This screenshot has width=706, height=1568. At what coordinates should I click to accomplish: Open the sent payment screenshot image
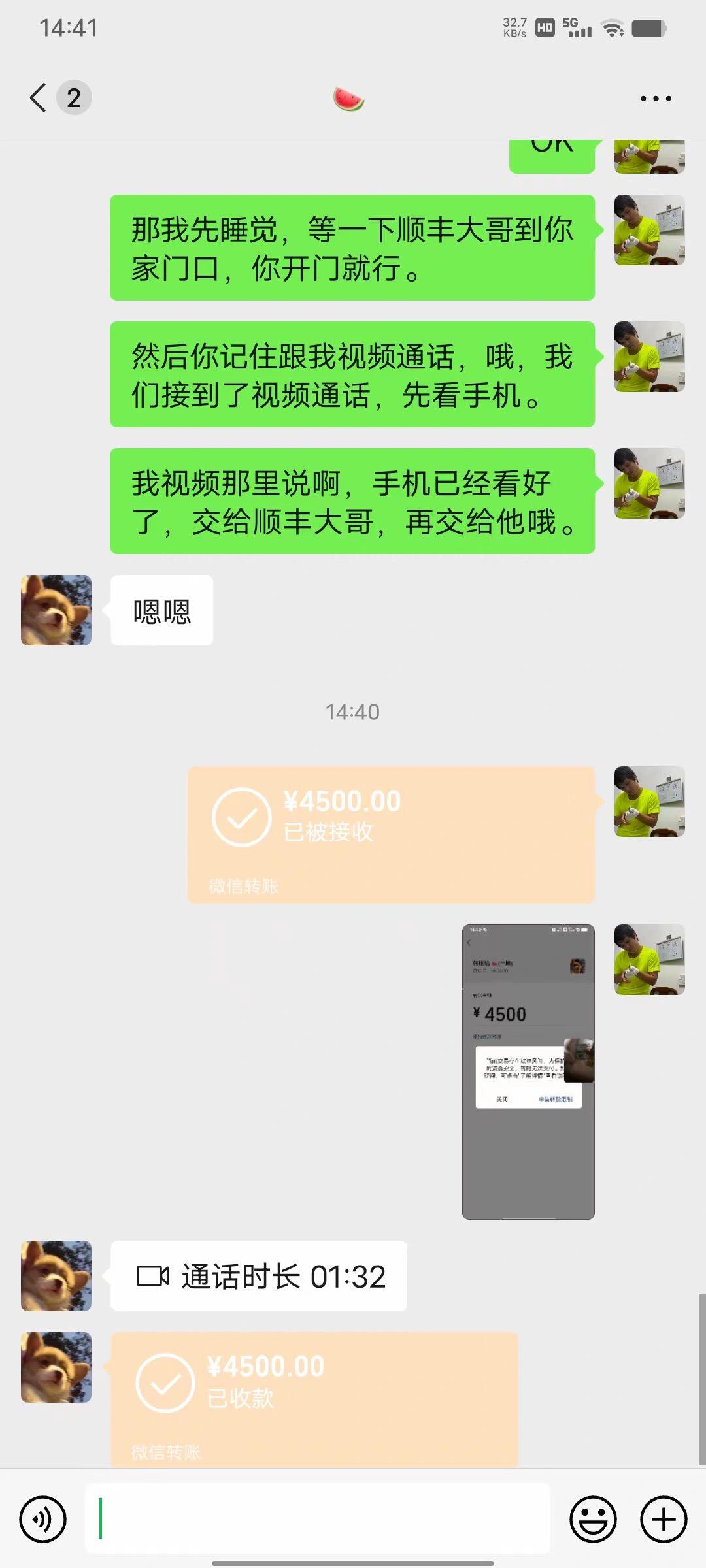click(x=528, y=1071)
